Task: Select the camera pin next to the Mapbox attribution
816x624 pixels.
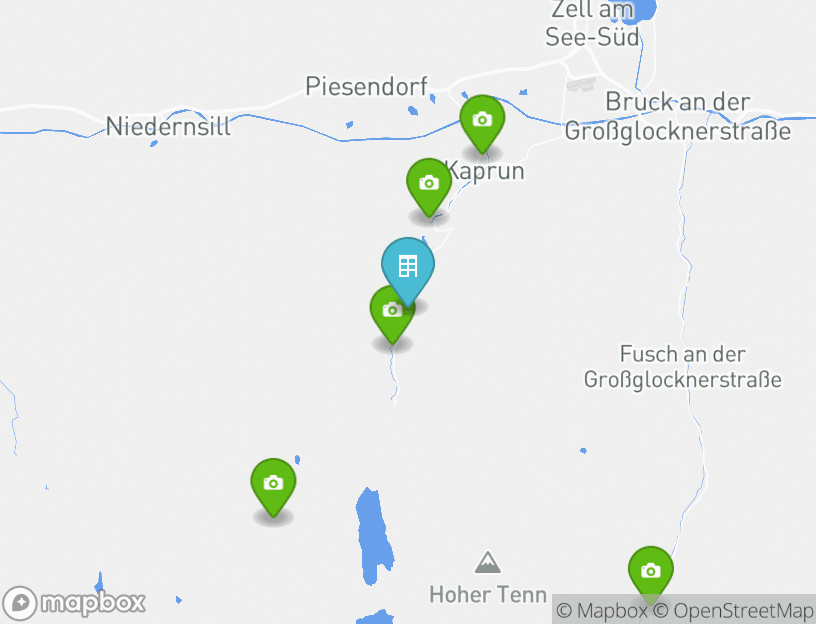Action: click(650, 571)
